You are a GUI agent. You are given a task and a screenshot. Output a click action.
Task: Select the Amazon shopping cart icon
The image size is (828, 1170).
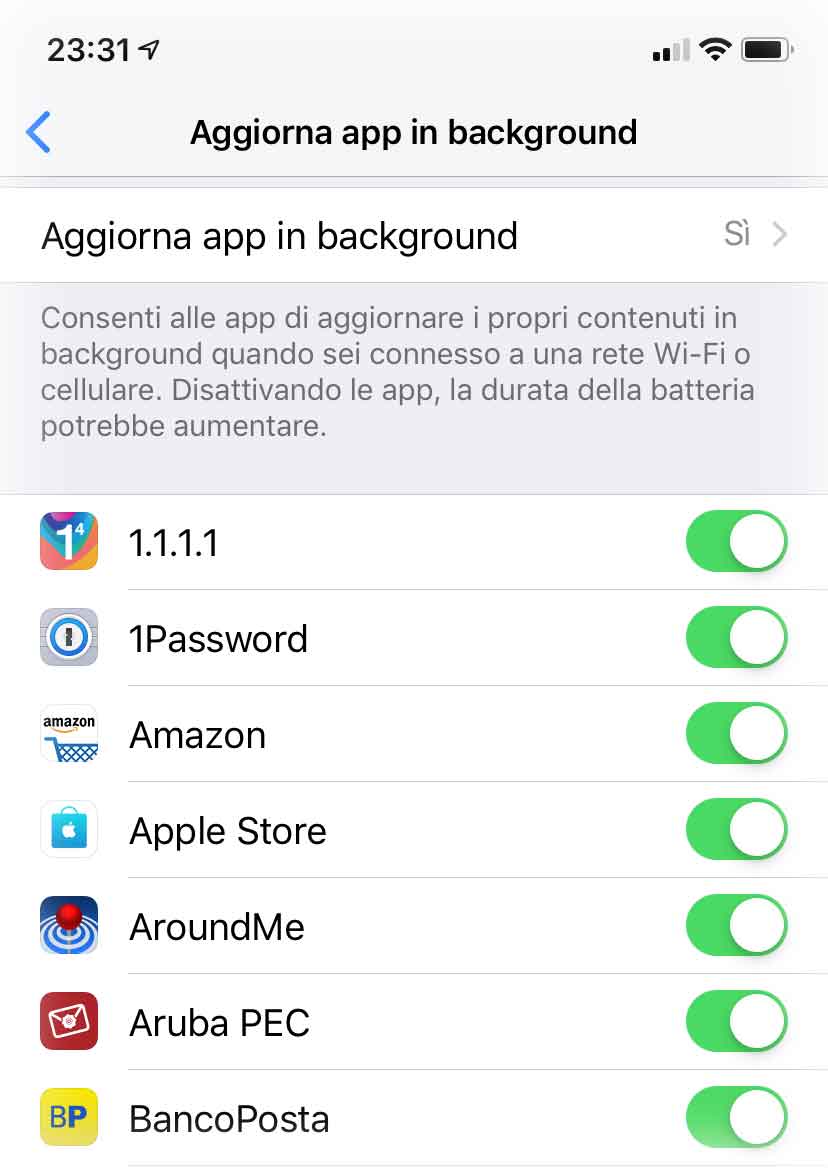click(x=69, y=734)
